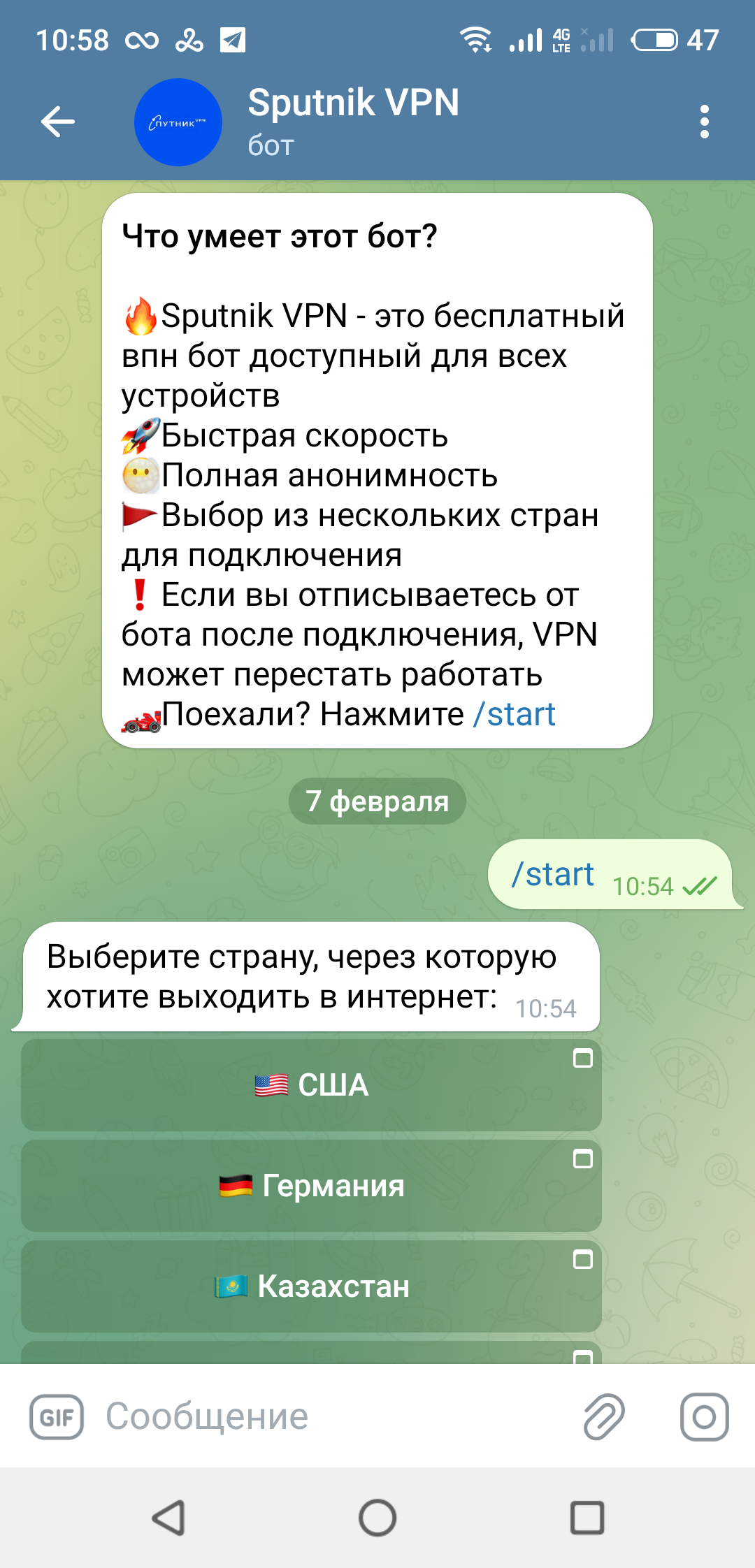
Task: Open recent apps from navigation bar
Action: tap(587, 1518)
